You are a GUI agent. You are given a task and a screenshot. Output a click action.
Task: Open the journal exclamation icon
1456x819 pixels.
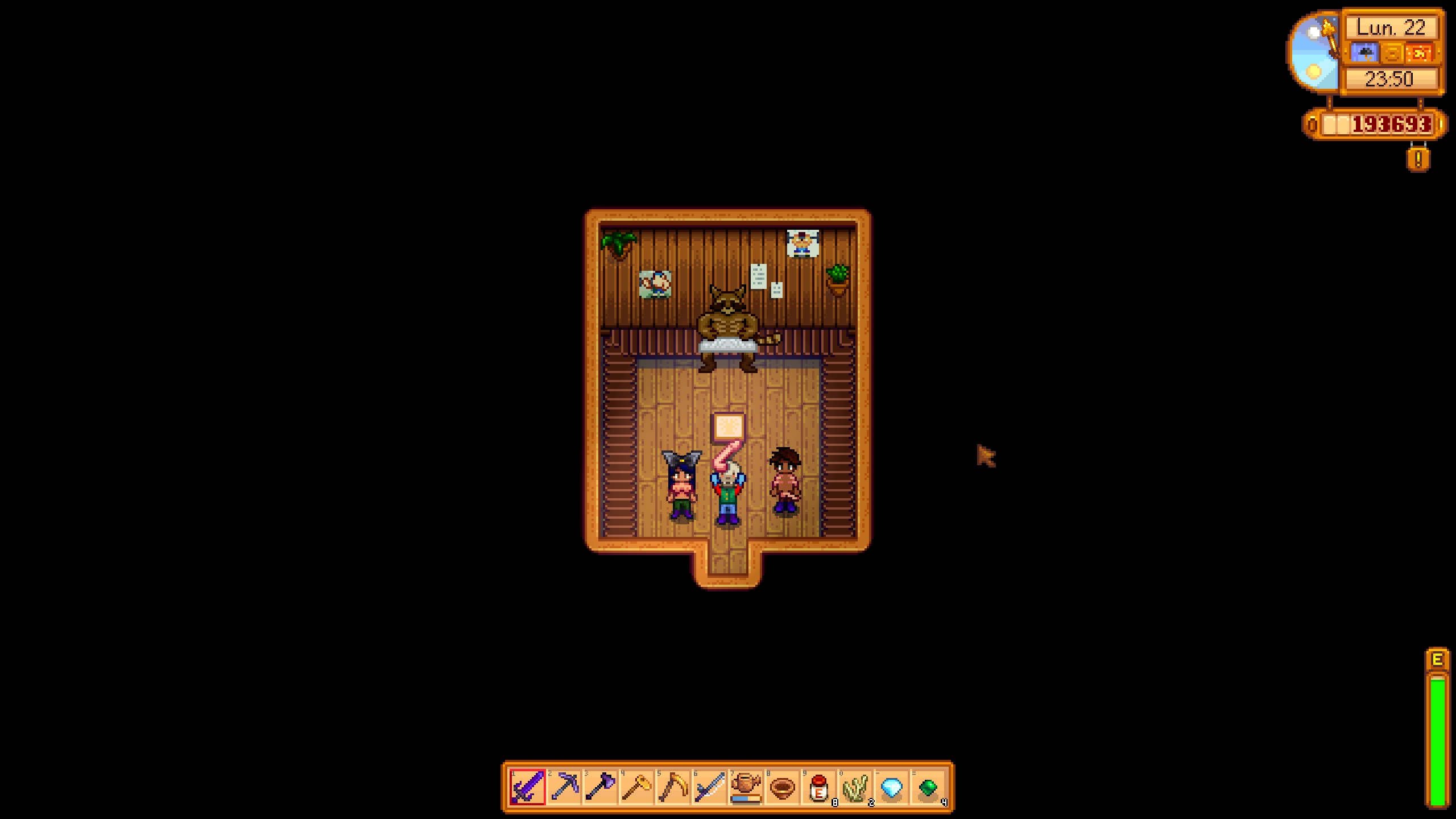(1418, 159)
